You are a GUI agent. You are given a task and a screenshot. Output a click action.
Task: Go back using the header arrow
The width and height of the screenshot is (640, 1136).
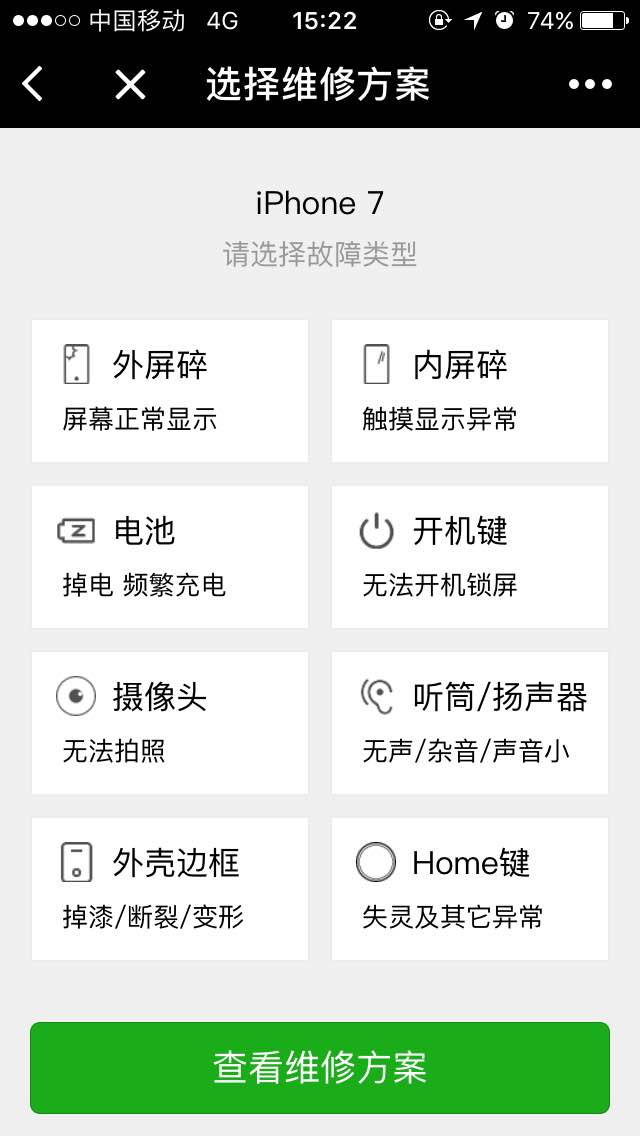pyautogui.click(x=33, y=84)
